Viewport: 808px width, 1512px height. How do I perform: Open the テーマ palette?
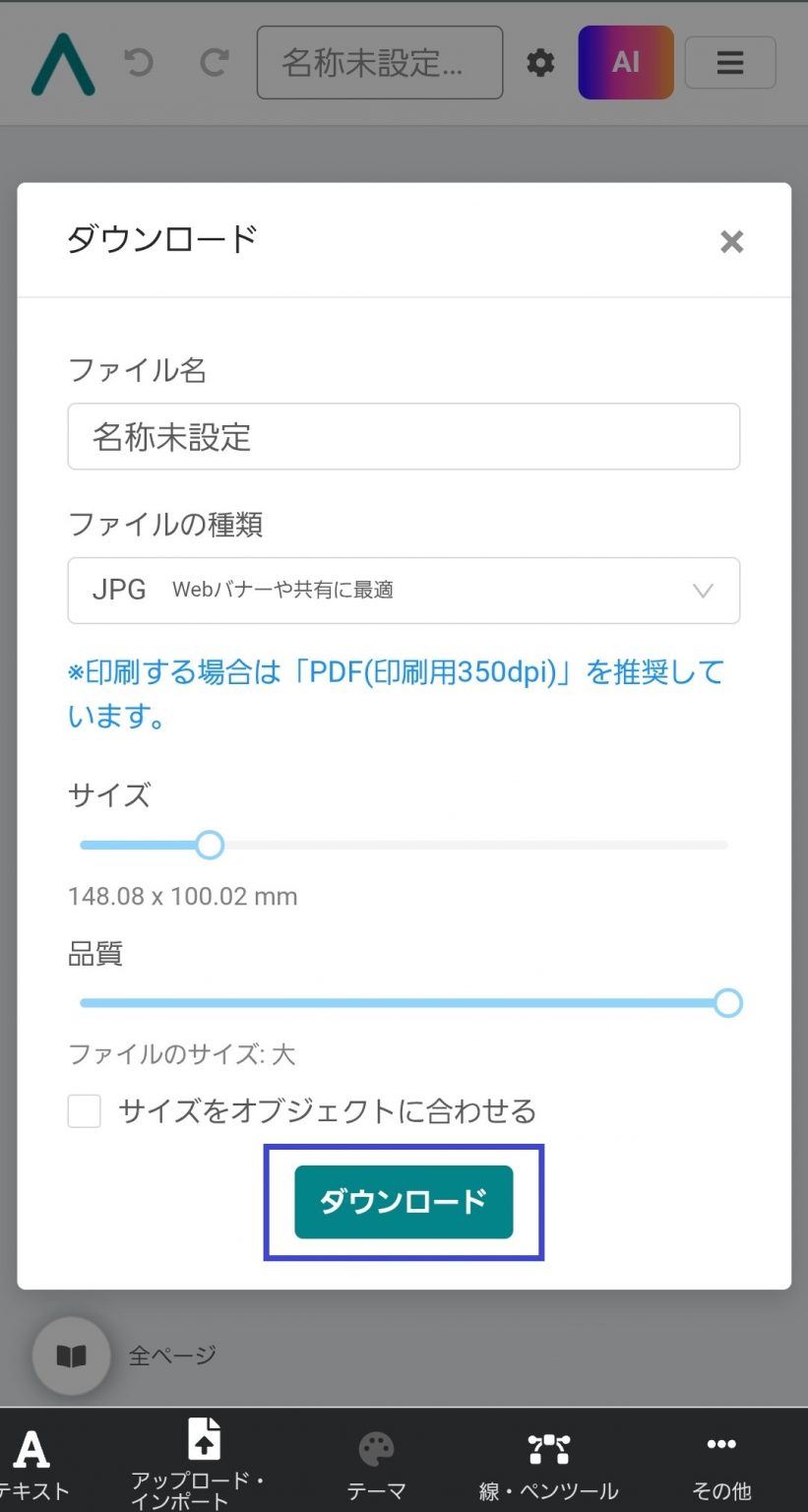click(376, 1462)
